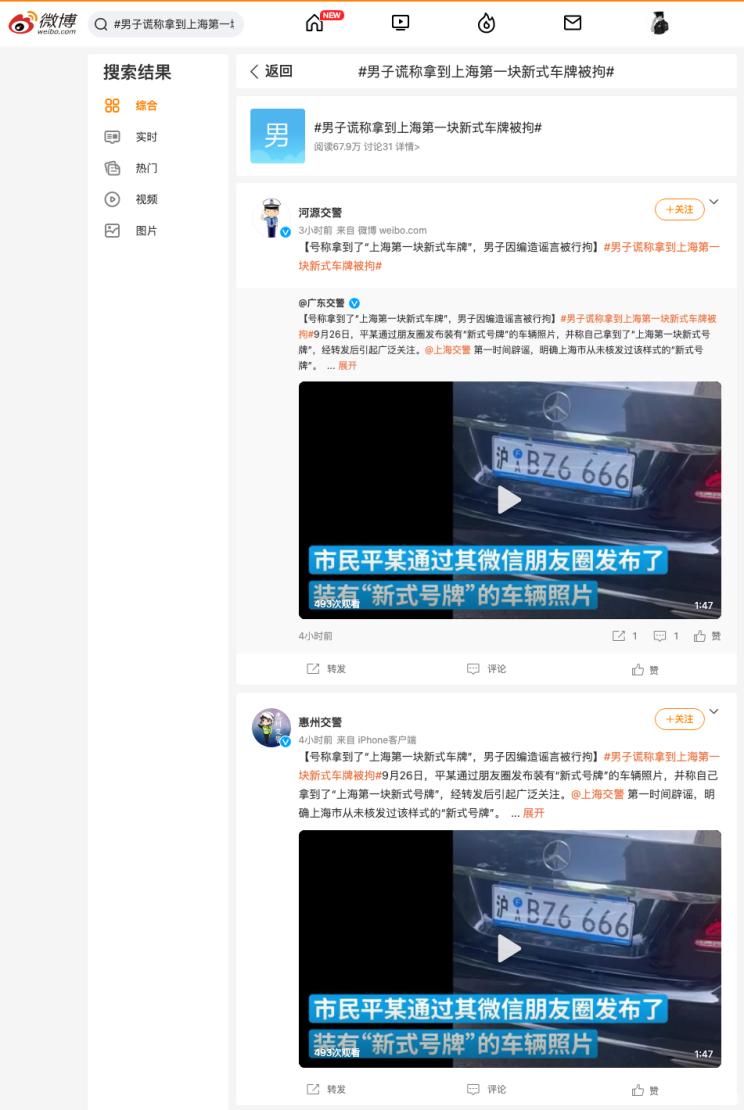
Task: Repost 河源交警's post via 转发
Action: tap(327, 669)
